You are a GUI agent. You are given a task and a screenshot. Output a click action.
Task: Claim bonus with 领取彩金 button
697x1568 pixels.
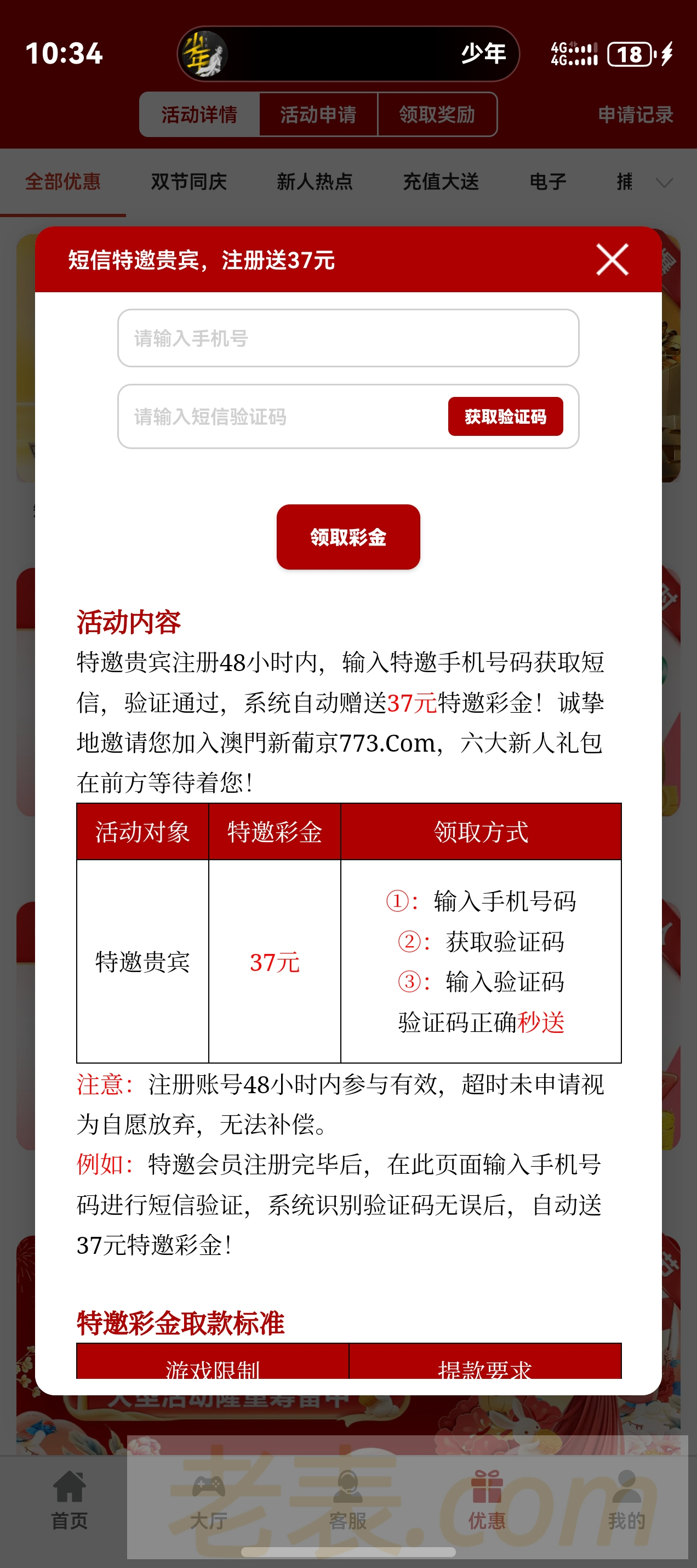(x=348, y=537)
